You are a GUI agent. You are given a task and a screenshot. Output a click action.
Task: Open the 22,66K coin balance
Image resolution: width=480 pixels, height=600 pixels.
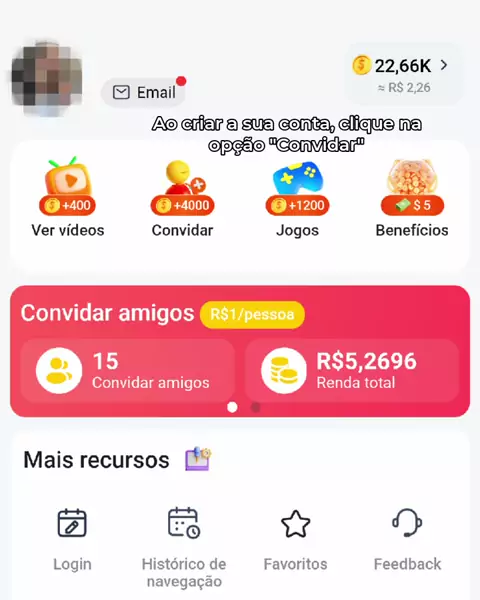(x=403, y=75)
